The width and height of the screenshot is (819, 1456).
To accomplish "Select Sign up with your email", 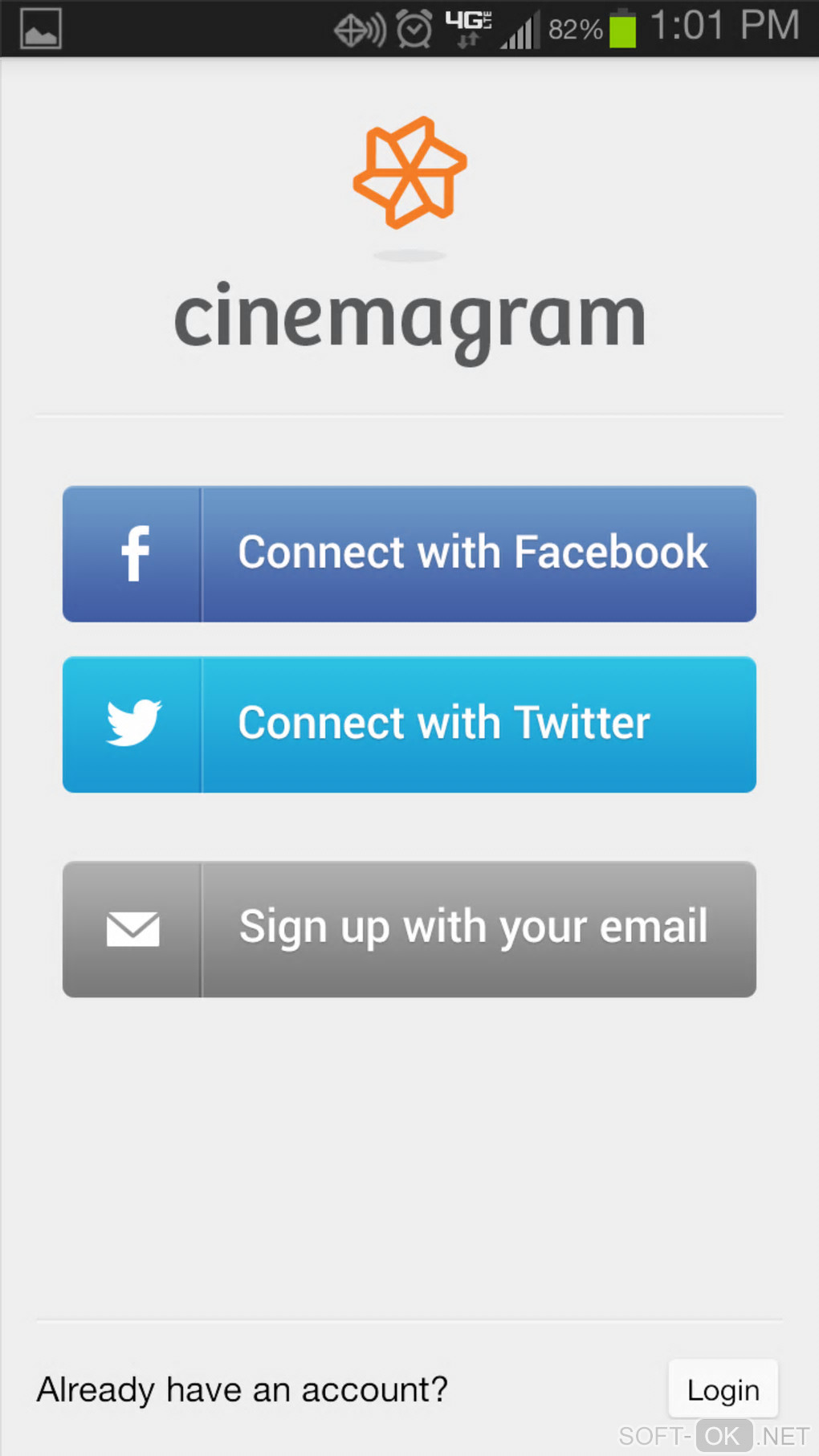I will click(409, 929).
